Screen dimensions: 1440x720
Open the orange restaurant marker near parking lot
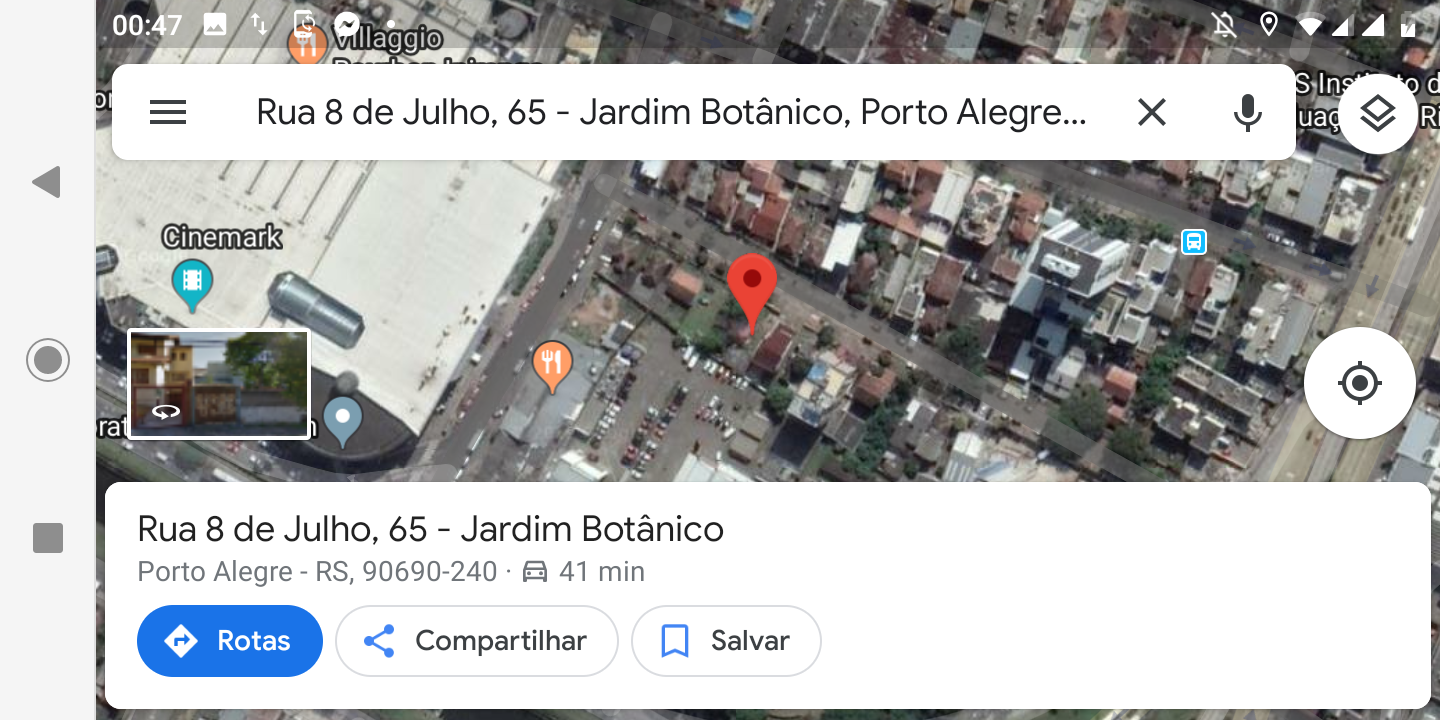tap(551, 364)
